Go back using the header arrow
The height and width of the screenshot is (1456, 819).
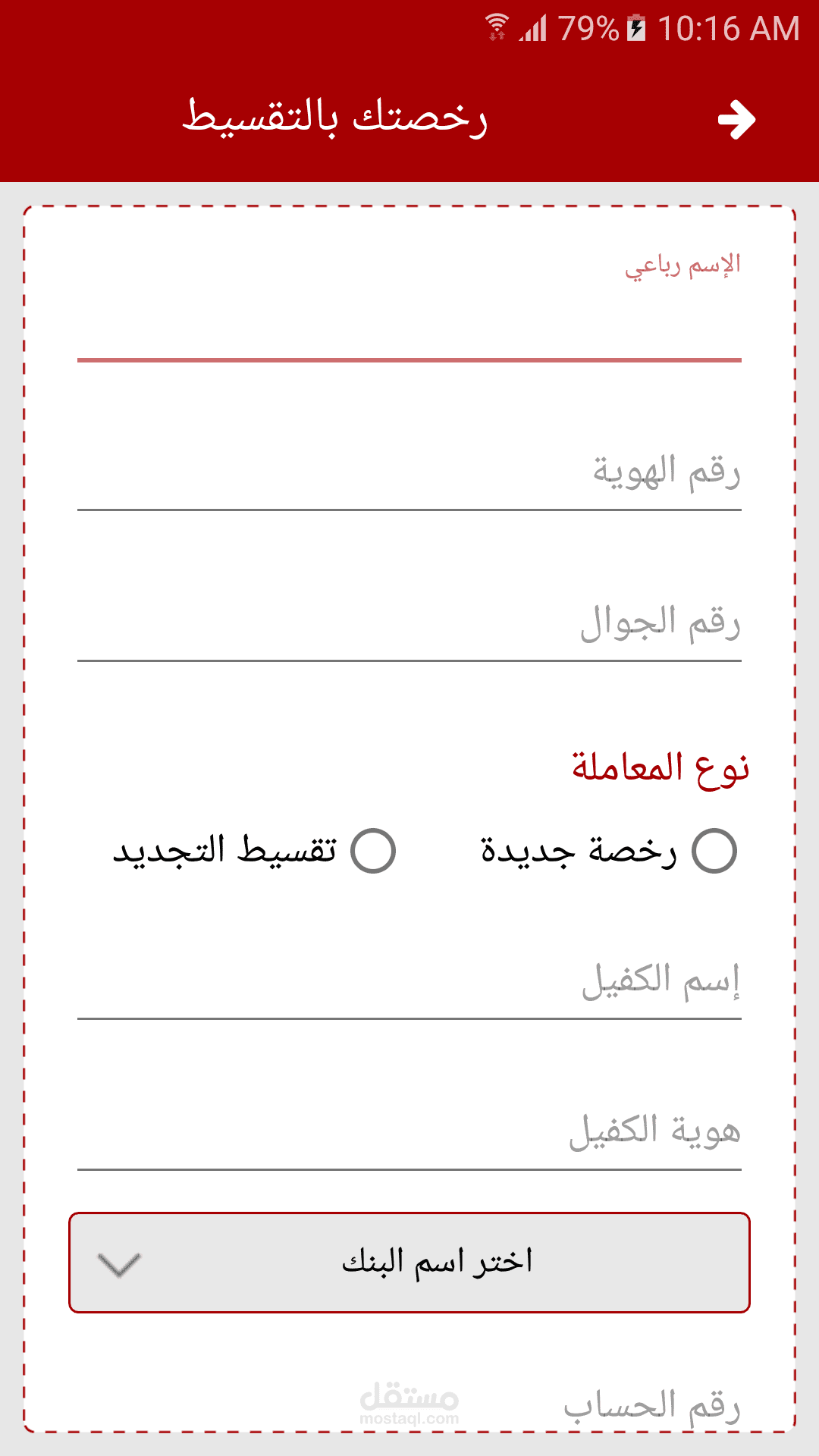[x=736, y=120]
